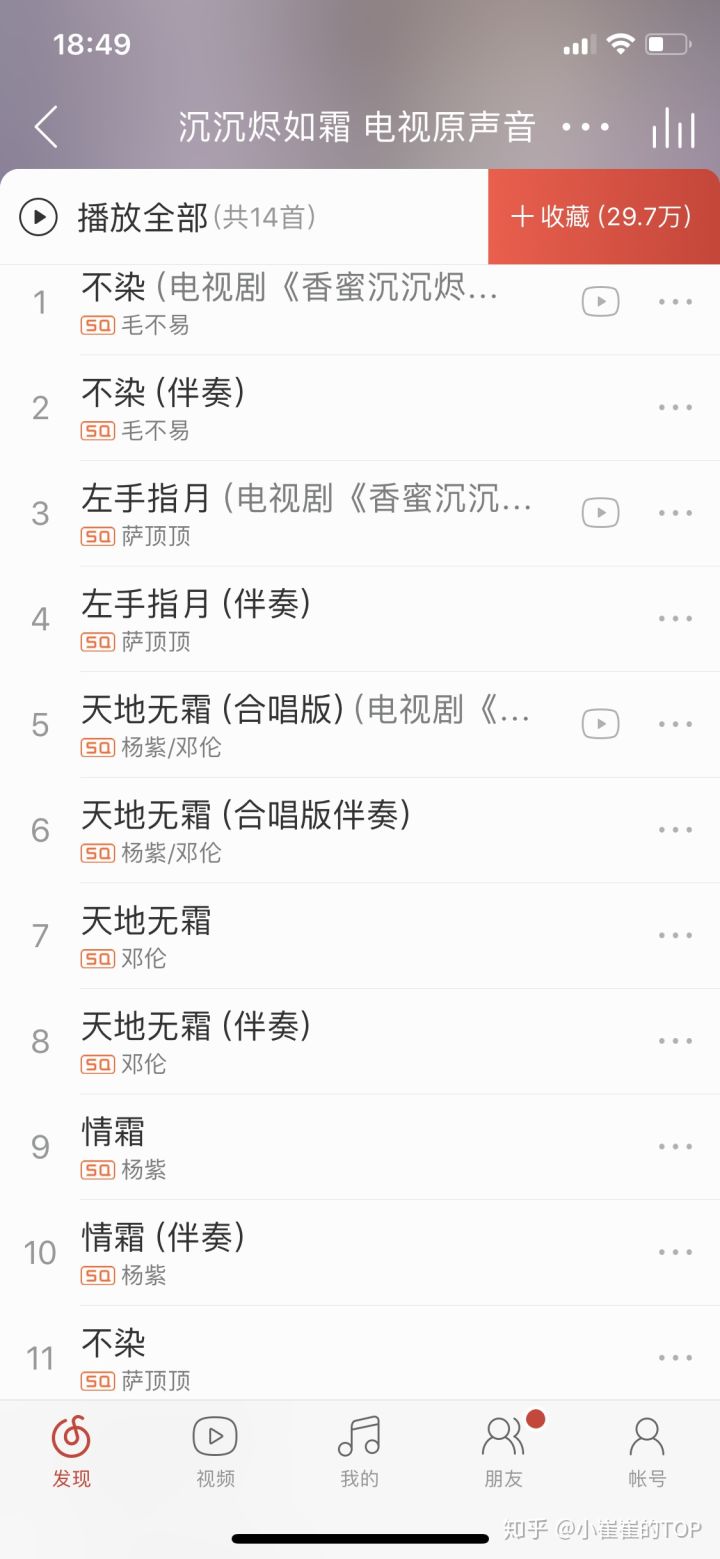This screenshot has height=1559, width=720.
Task: Open the video for 天地无霜 (合唱版) track 5
Action: 600,724
